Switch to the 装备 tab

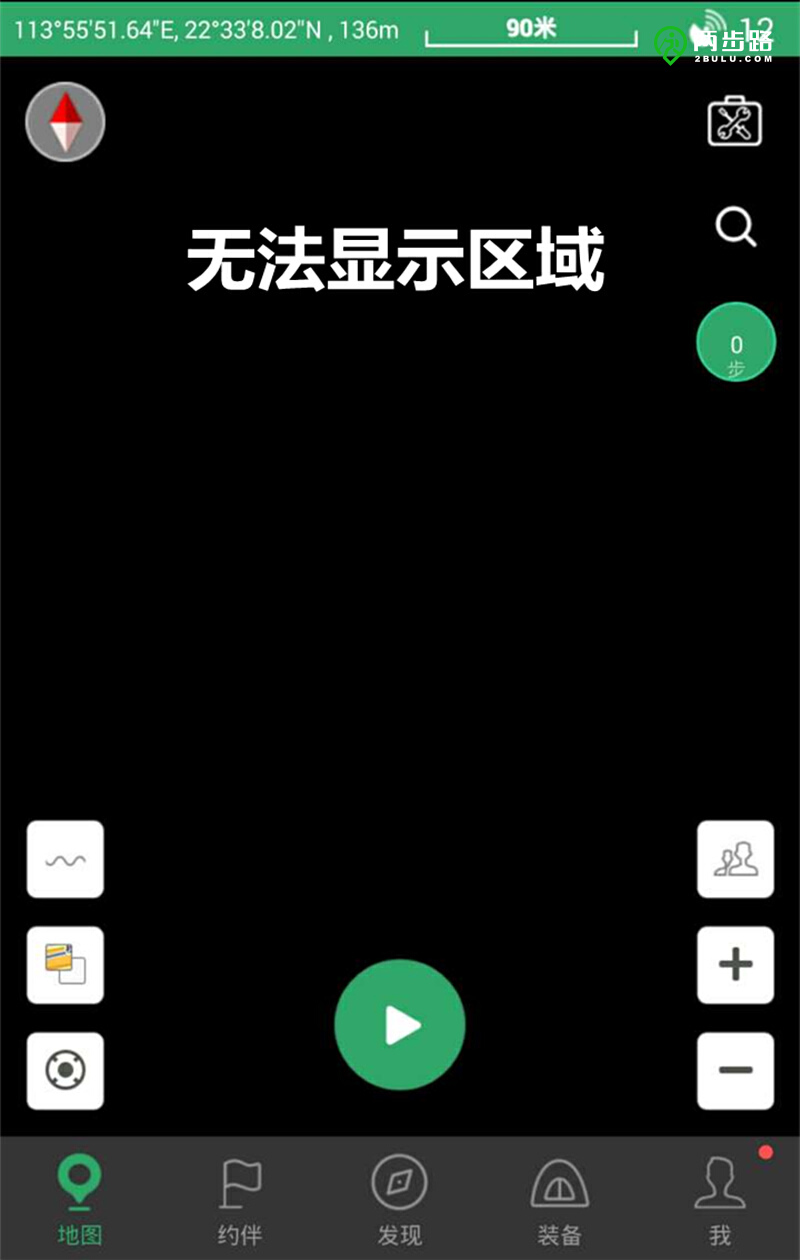point(560,1200)
